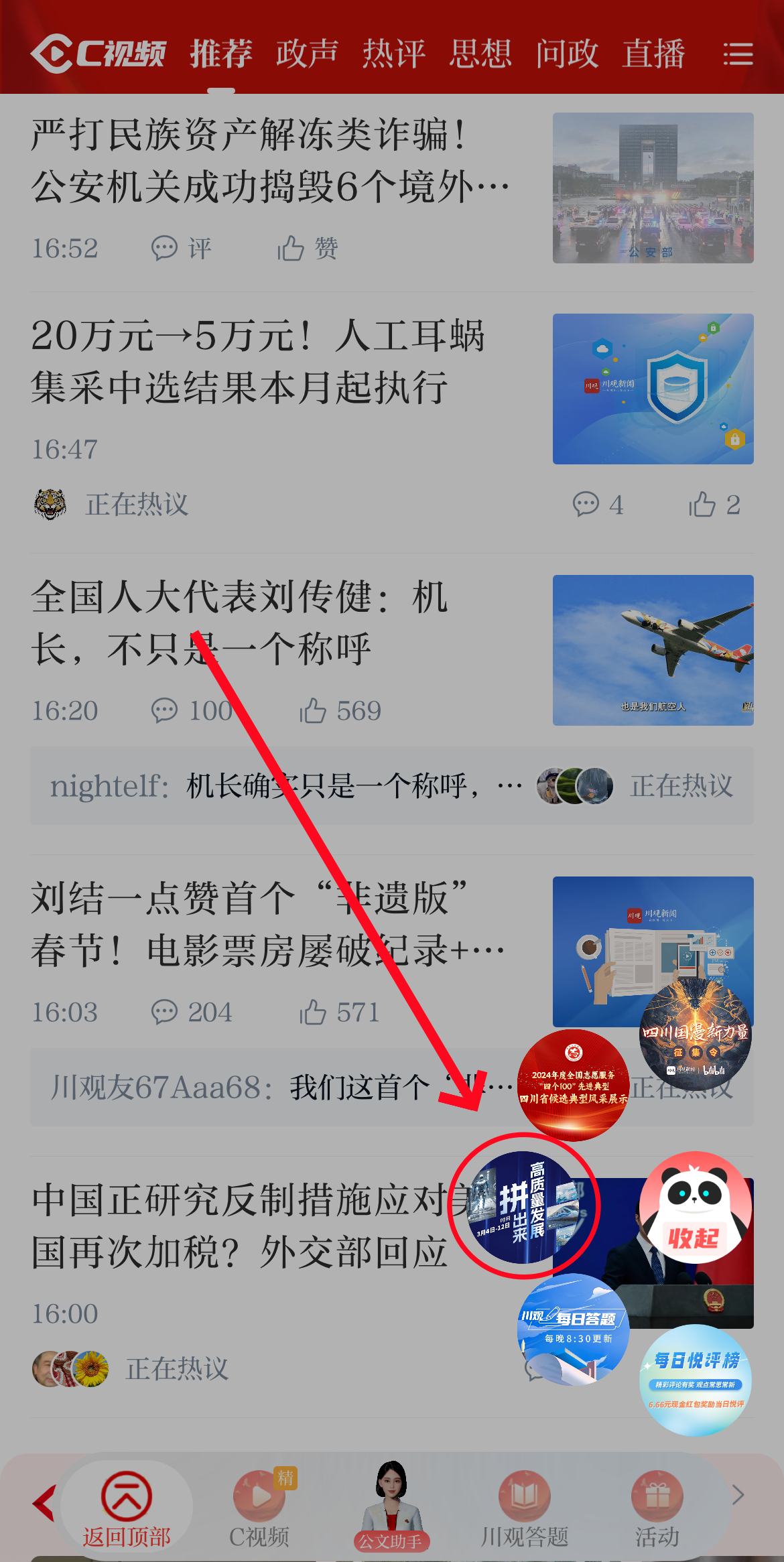This screenshot has height=1562, width=784.
Task: Open the 高质量发展 floating bubble
Action: coord(523,1207)
